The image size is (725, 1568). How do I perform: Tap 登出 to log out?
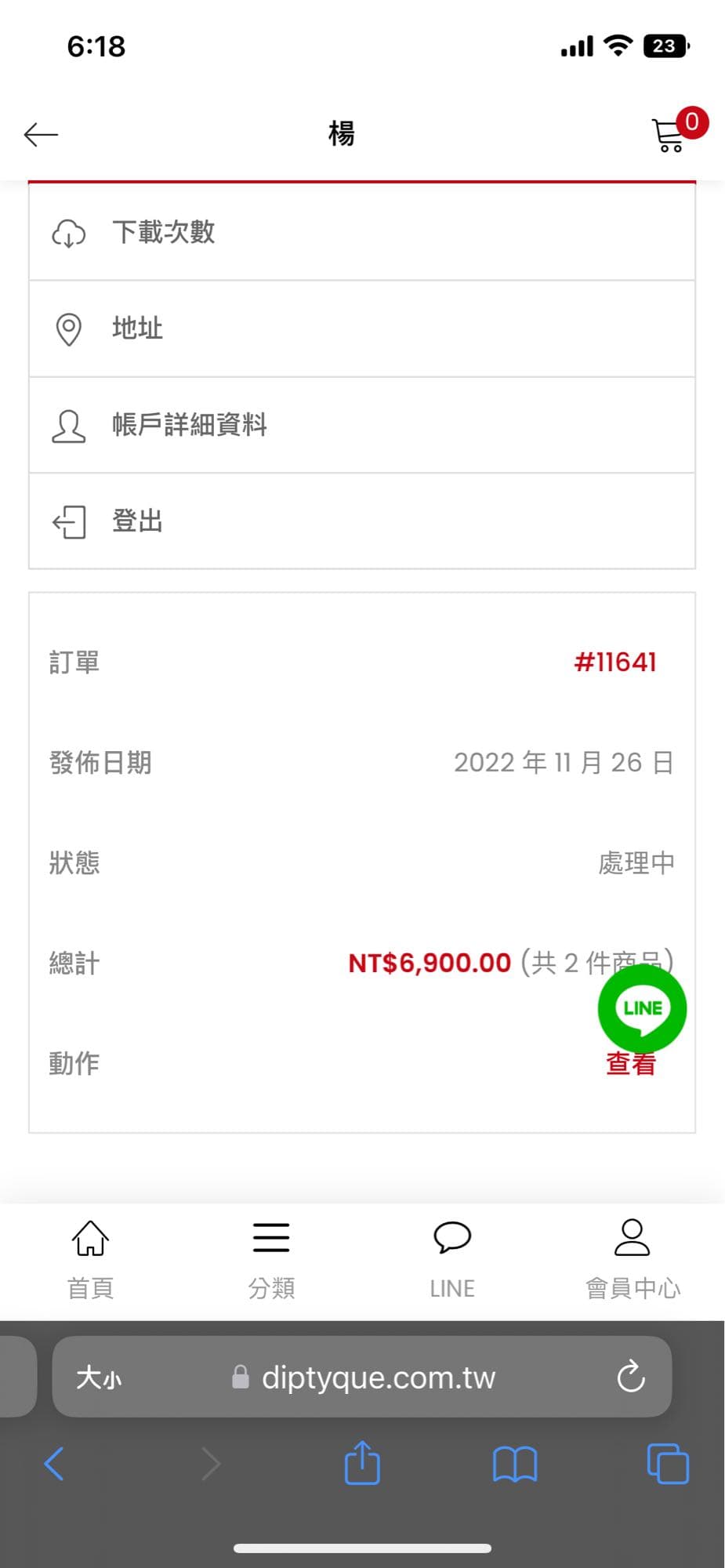point(361,521)
